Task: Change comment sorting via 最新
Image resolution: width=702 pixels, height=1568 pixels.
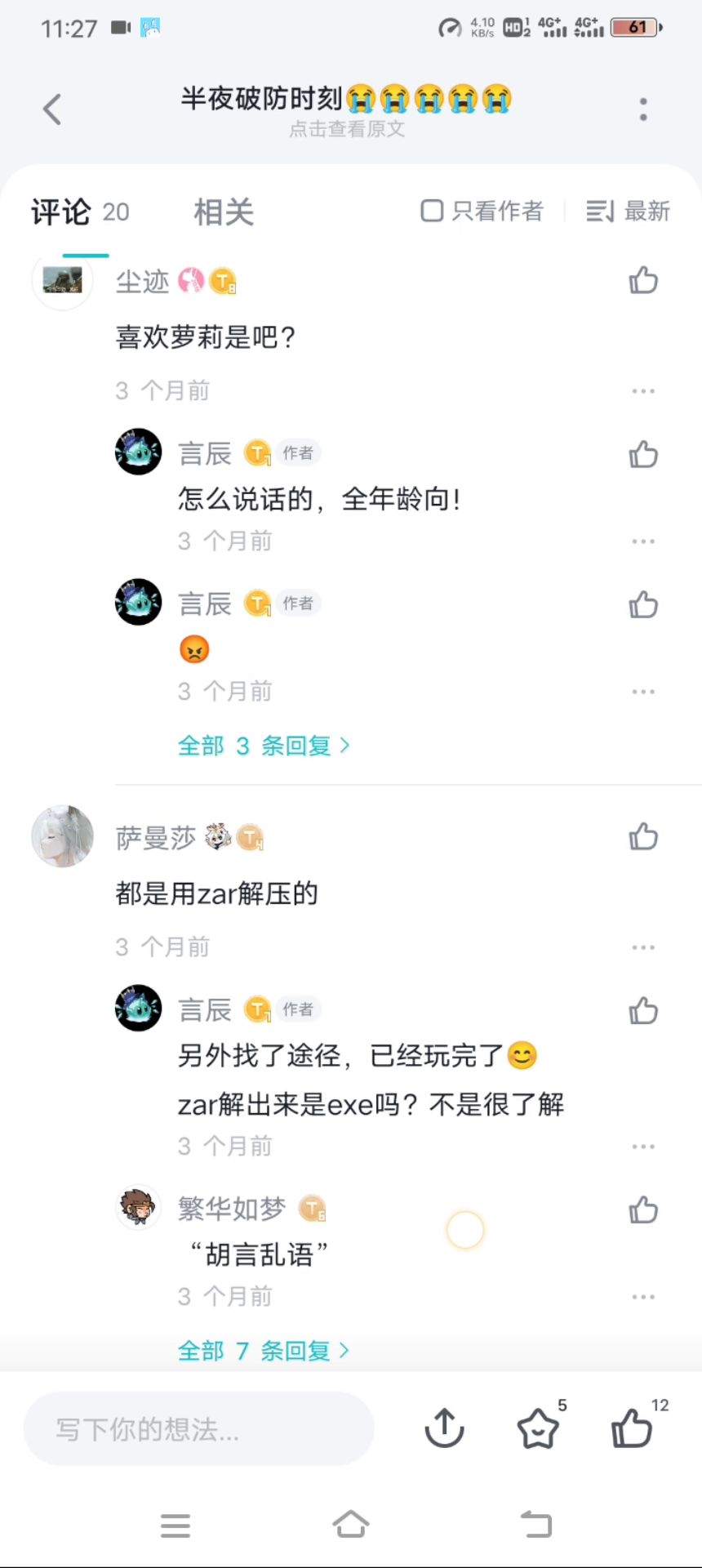Action: coord(628,211)
